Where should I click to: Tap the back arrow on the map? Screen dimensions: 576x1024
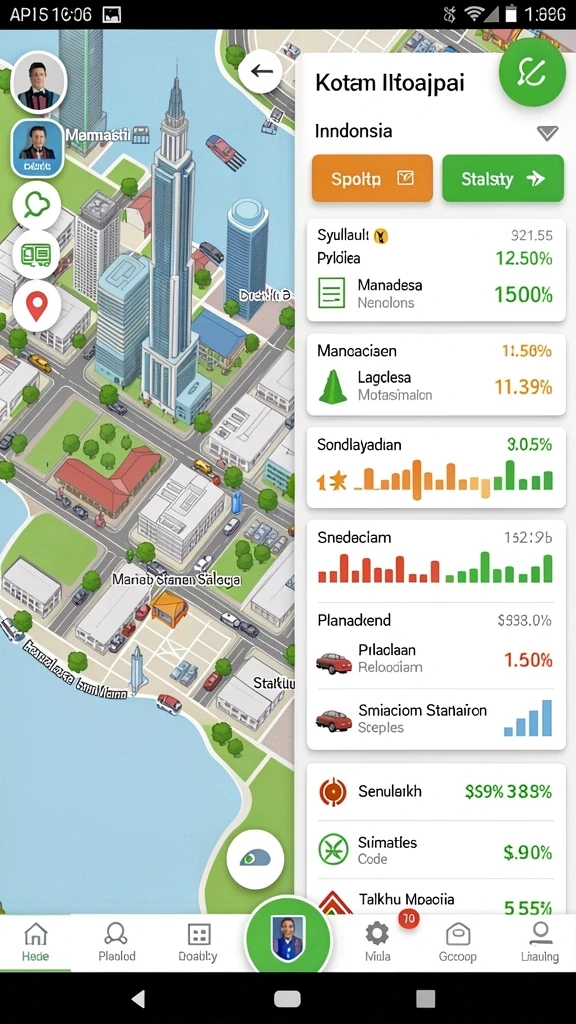(261, 71)
